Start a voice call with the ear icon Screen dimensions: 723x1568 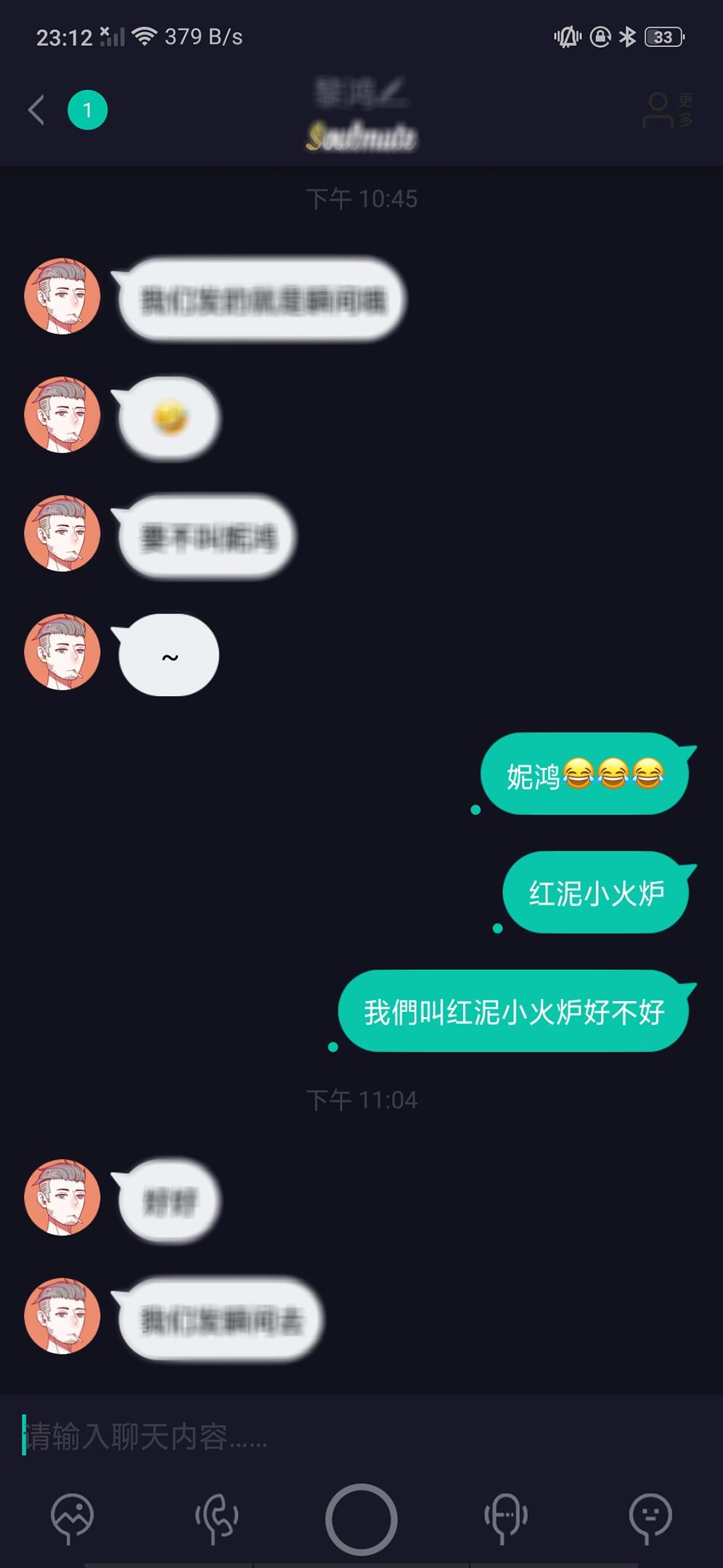tap(216, 1517)
